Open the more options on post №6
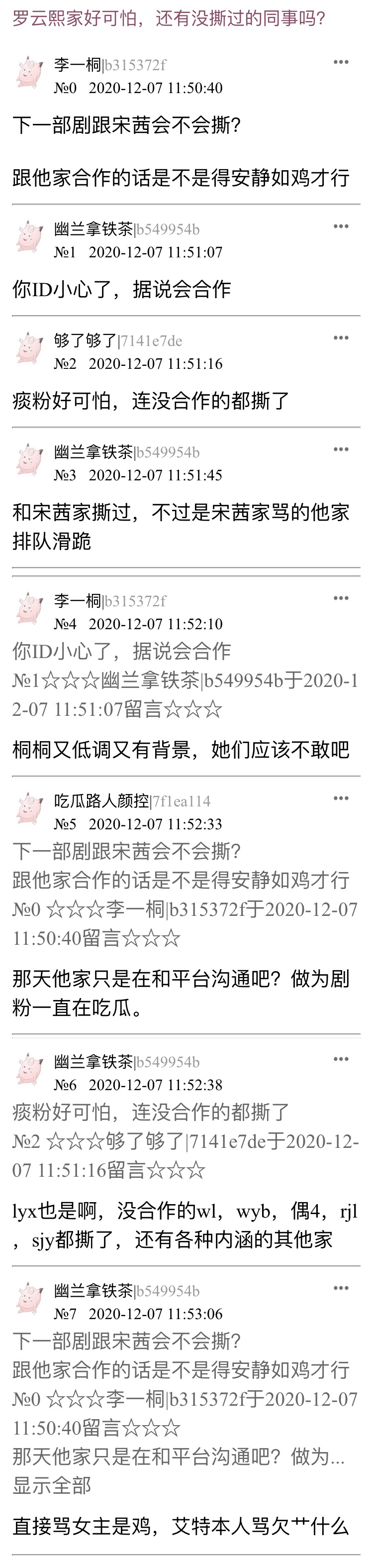373x1568 pixels. click(341, 1059)
